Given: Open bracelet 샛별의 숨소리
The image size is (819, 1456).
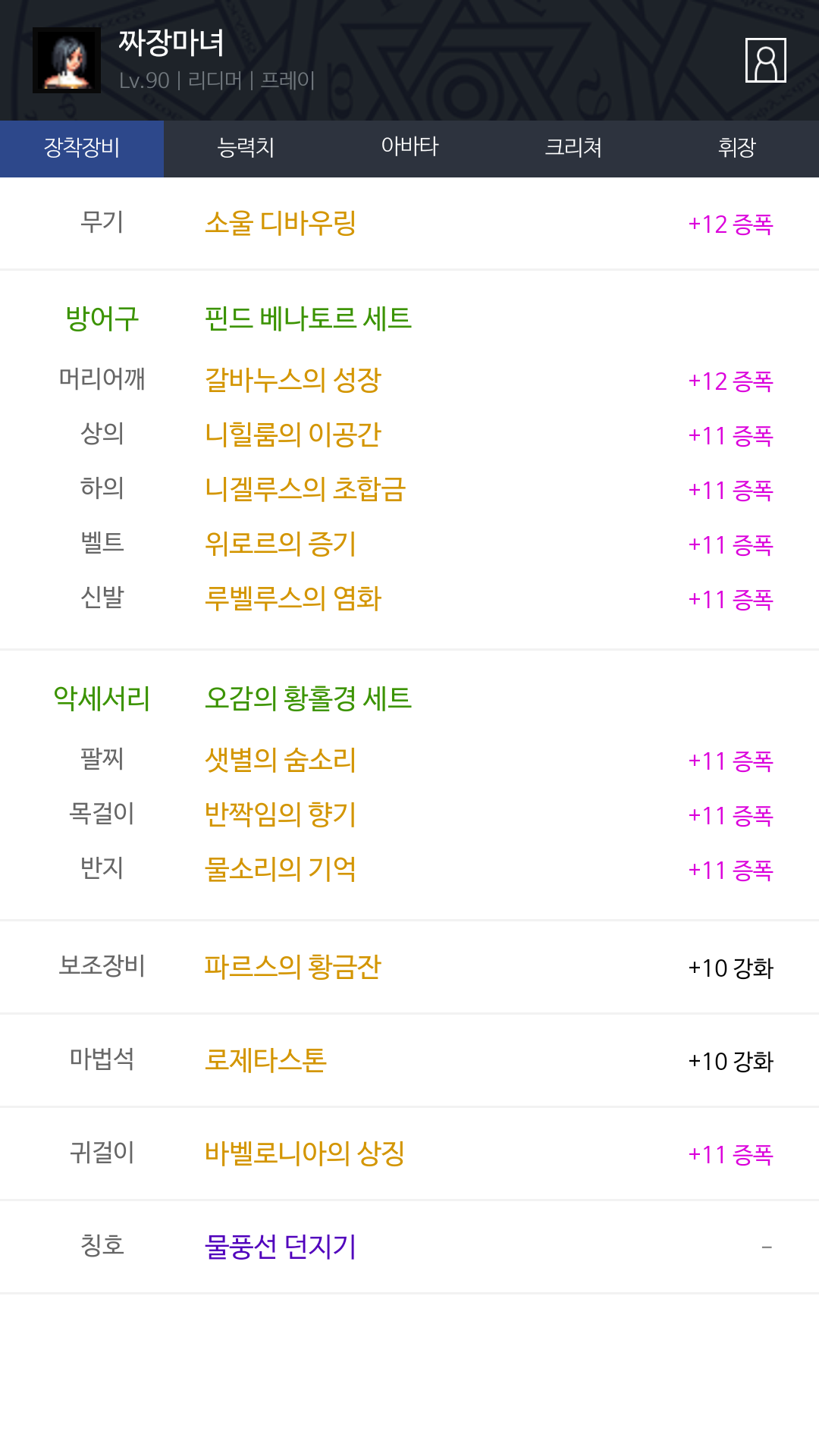Looking at the screenshot, I should click(409, 760).
